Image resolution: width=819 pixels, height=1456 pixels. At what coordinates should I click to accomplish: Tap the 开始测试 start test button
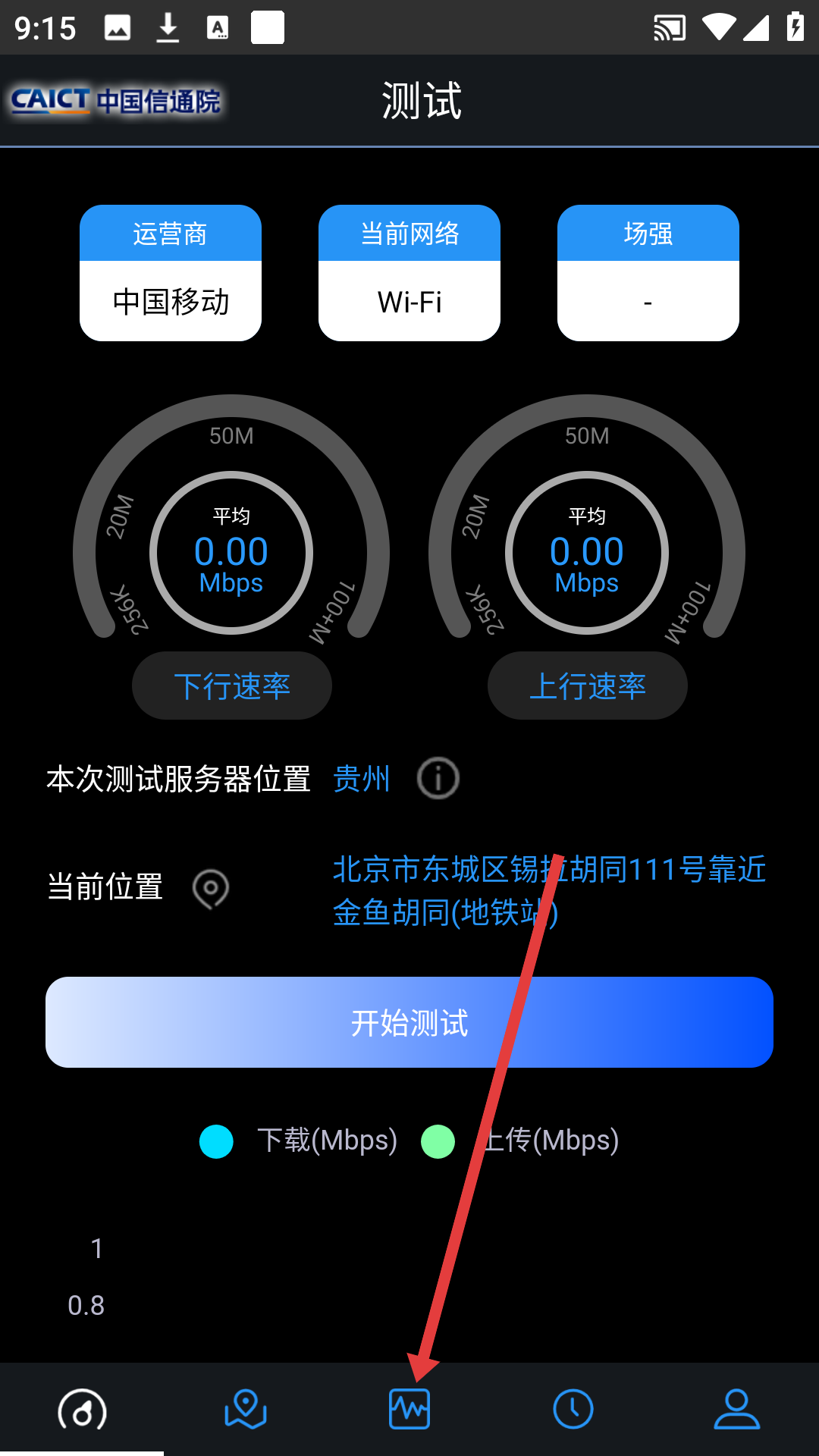(409, 1022)
